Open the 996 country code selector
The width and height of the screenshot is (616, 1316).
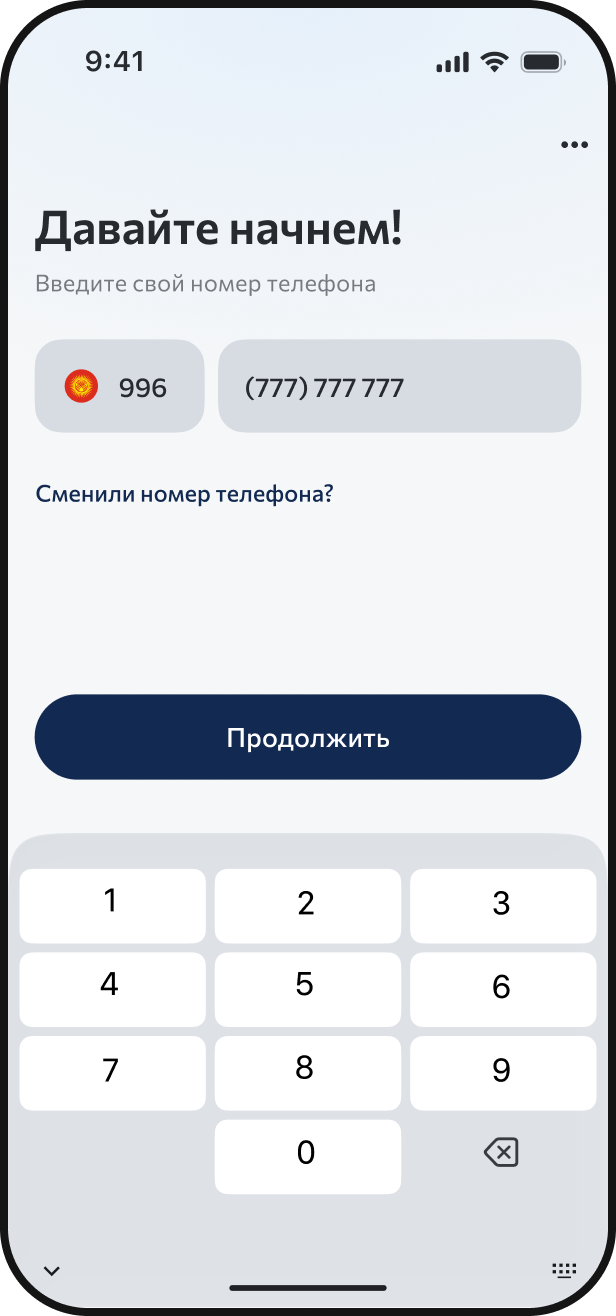pyautogui.click(x=119, y=386)
